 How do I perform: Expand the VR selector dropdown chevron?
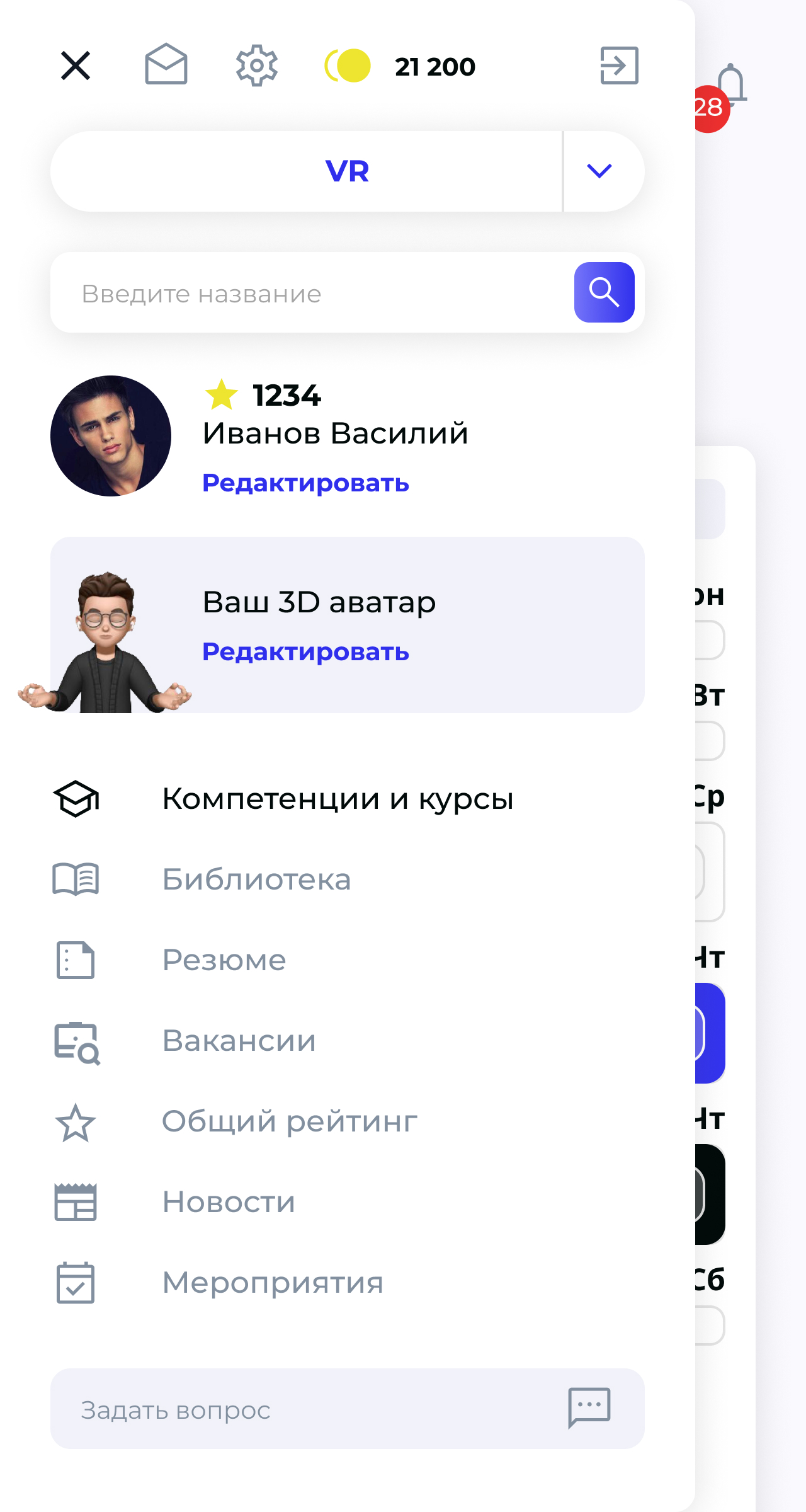coord(599,170)
